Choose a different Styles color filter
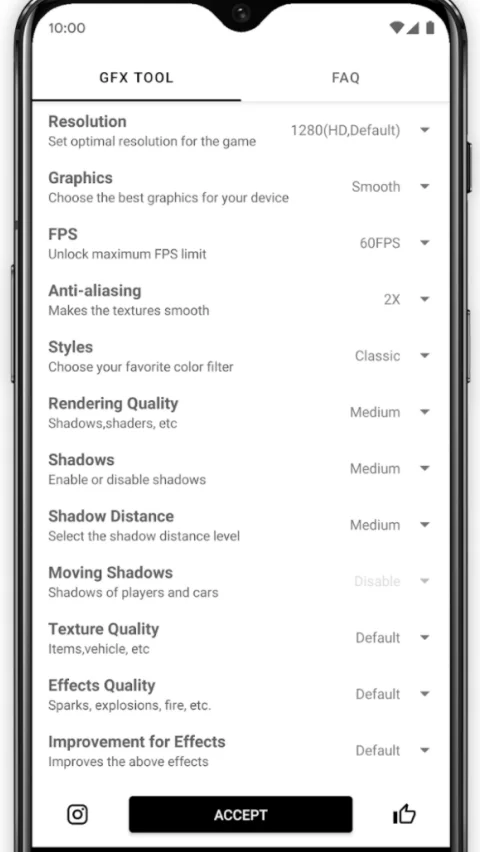 pyautogui.click(x=392, y=356)
